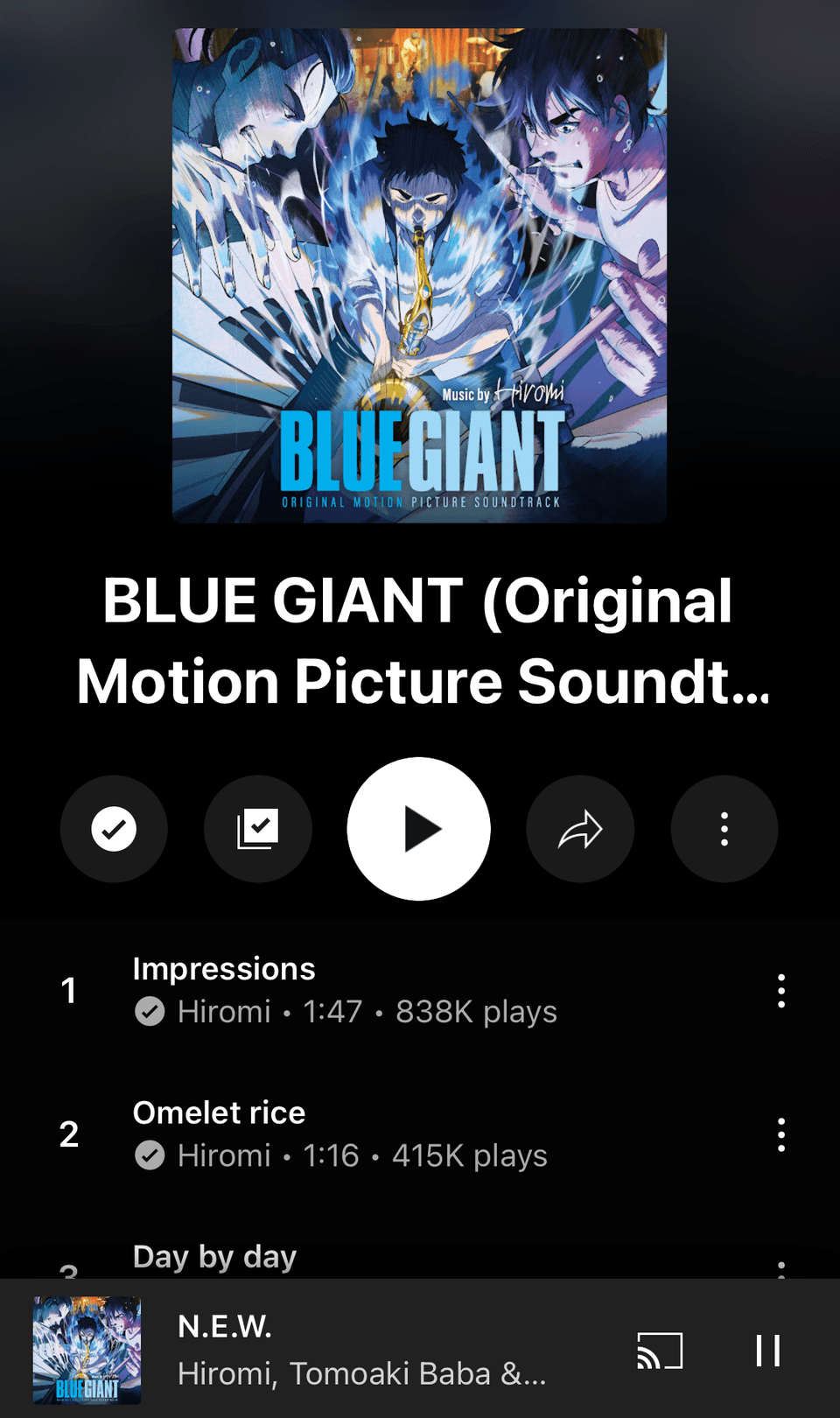Cast music to another device

[660, 1351]
